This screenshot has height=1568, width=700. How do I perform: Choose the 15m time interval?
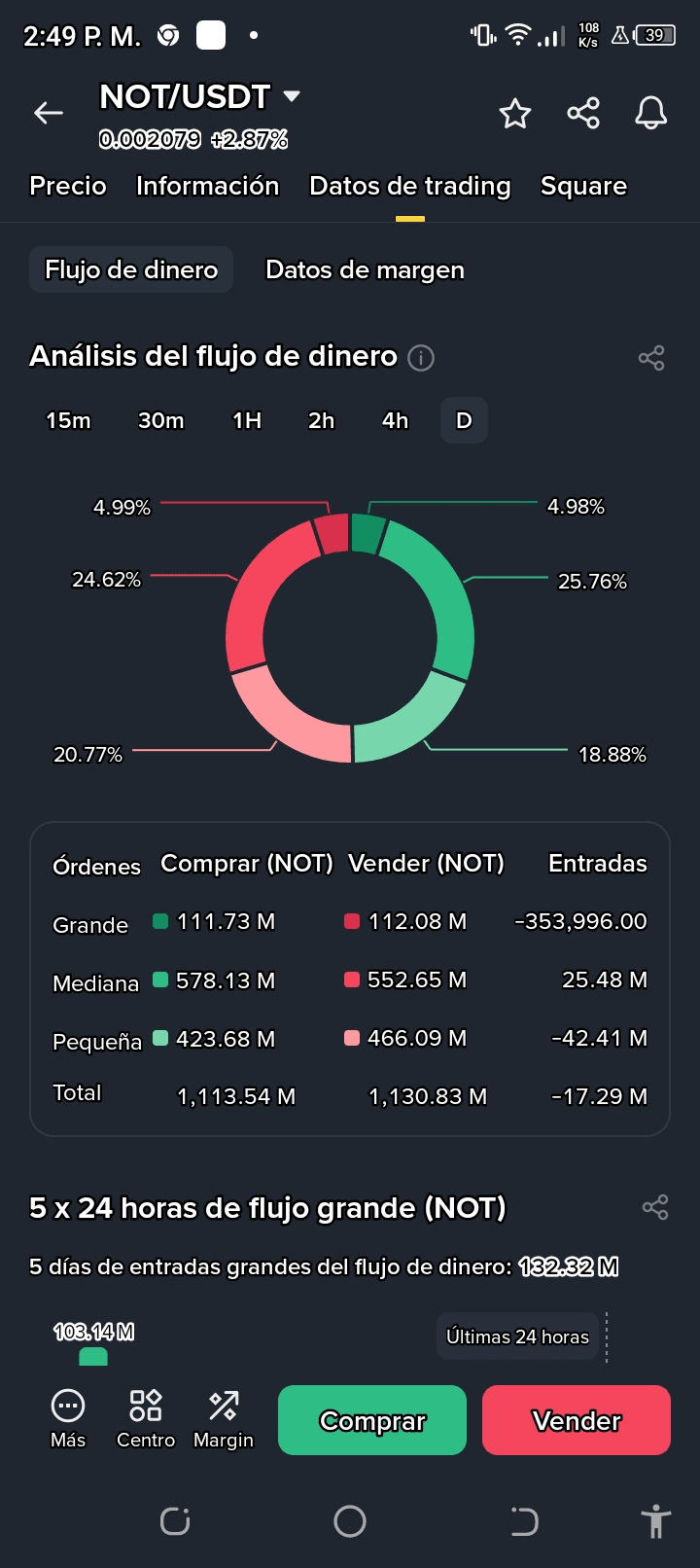tap(68, 420)
